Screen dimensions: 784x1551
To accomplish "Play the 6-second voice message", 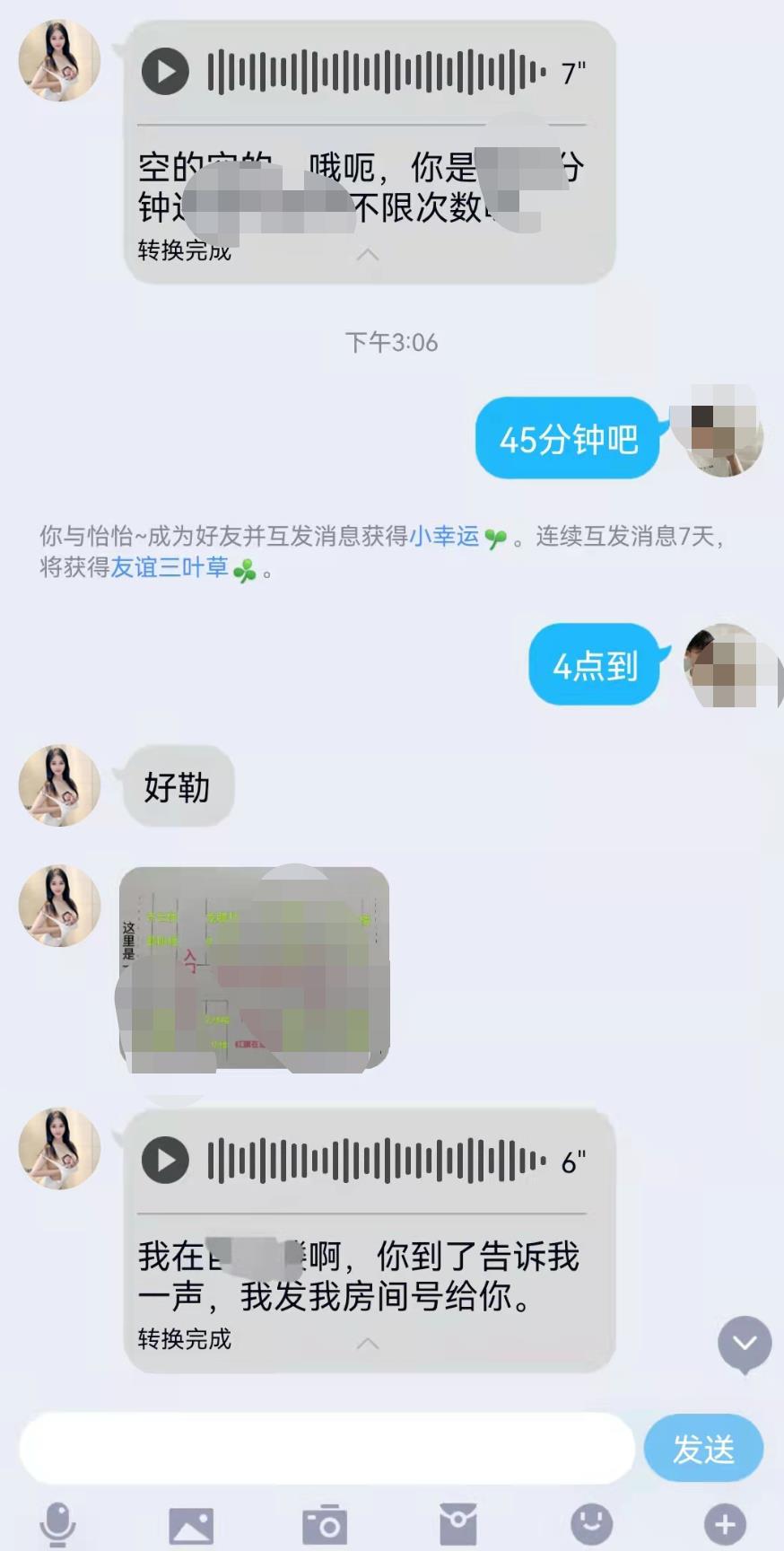I will (x=166, y=1160).
